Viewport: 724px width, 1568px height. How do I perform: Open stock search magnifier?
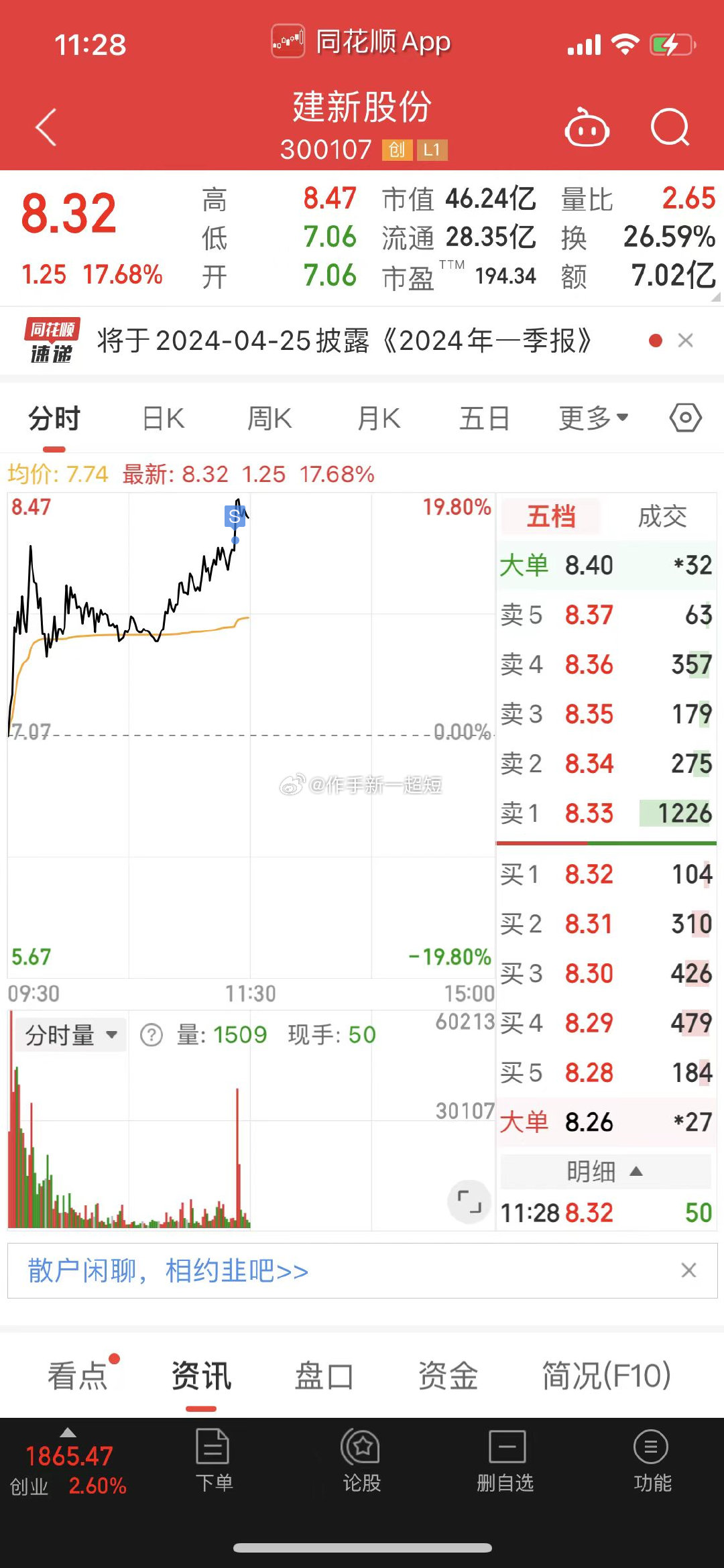(670, 127)
